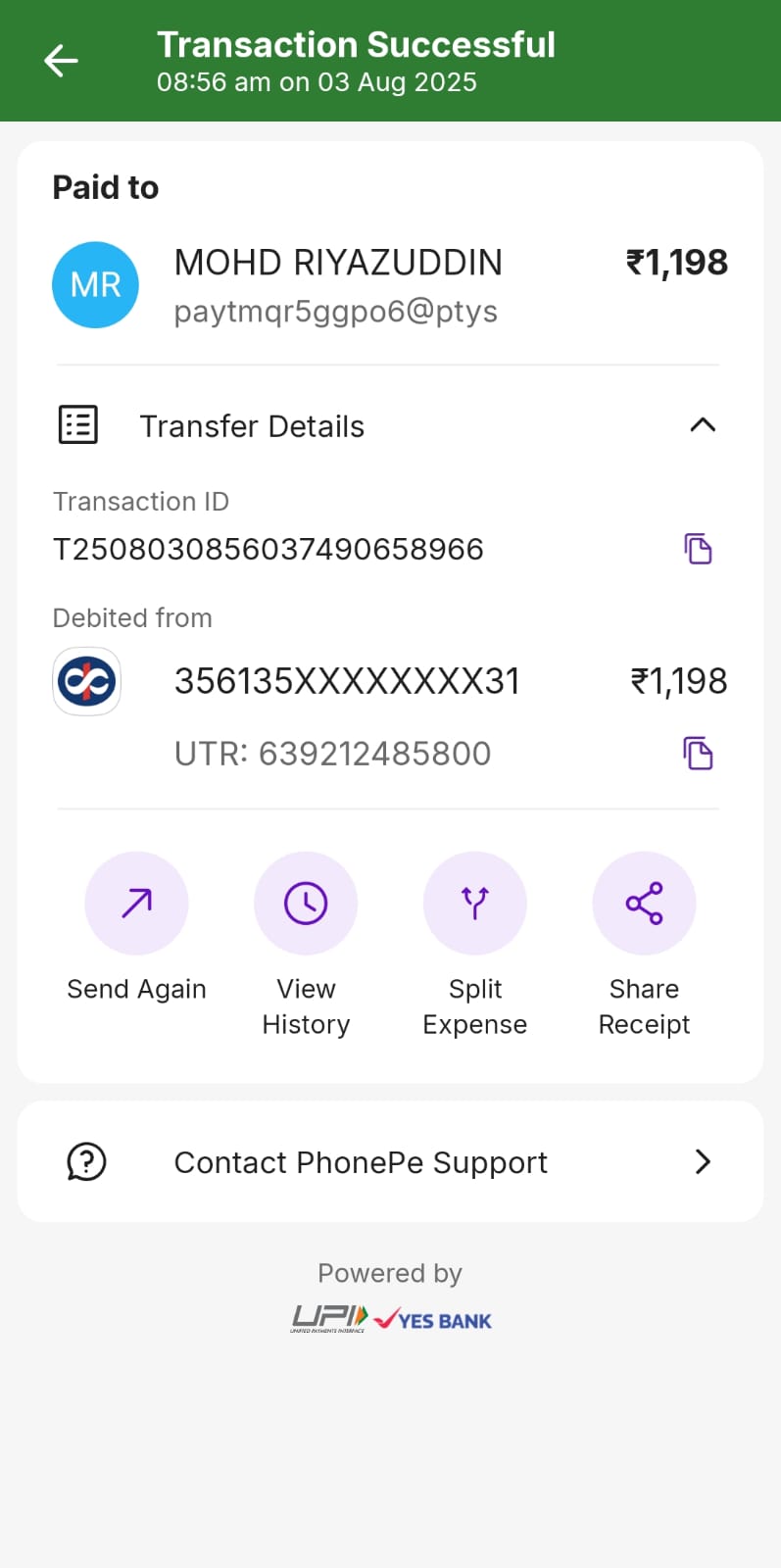The image size is (781, 1568).
Task: Share the transaction receipt
Action: (x=644, y=904)
